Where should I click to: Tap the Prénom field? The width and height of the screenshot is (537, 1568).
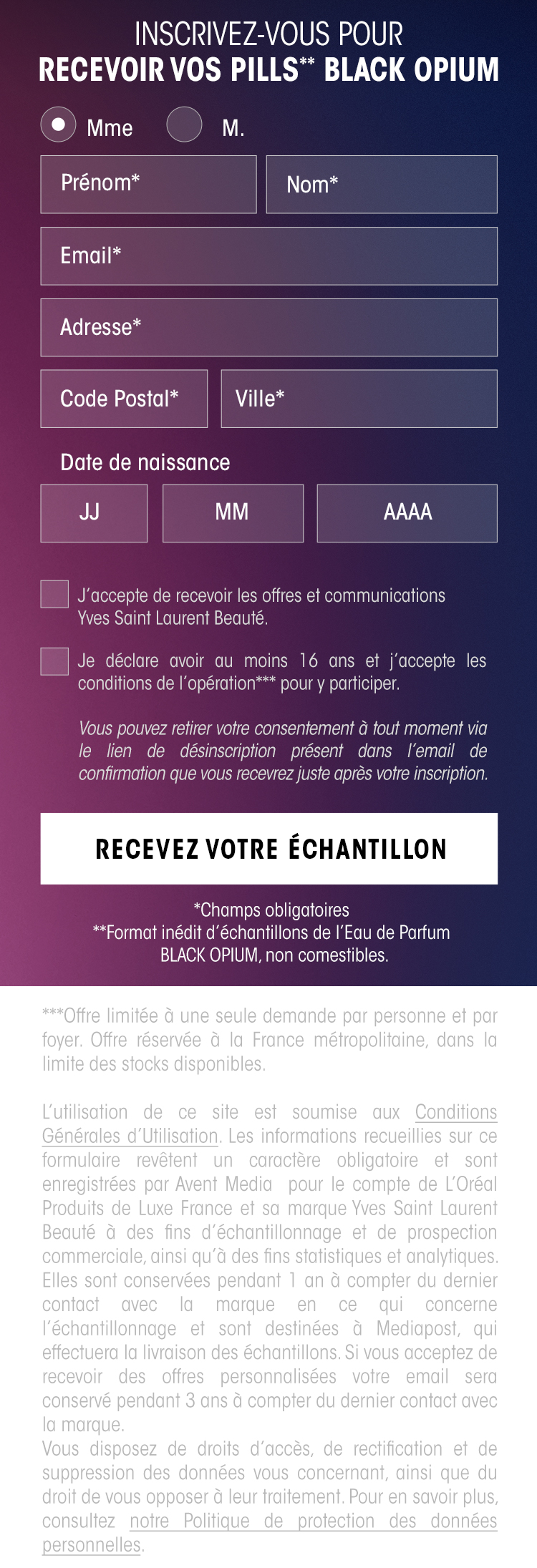point(148,185)
